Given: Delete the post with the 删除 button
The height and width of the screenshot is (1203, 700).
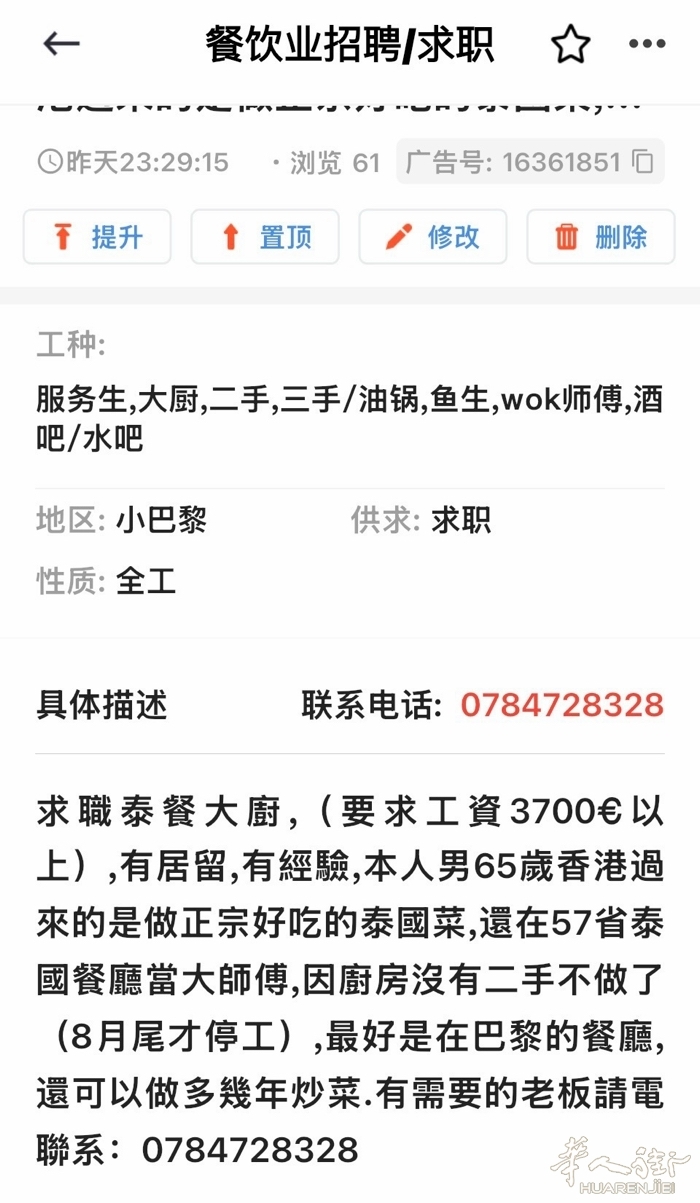Looking at the screenshot, I should pyautogui.click(x=601, y=237).
